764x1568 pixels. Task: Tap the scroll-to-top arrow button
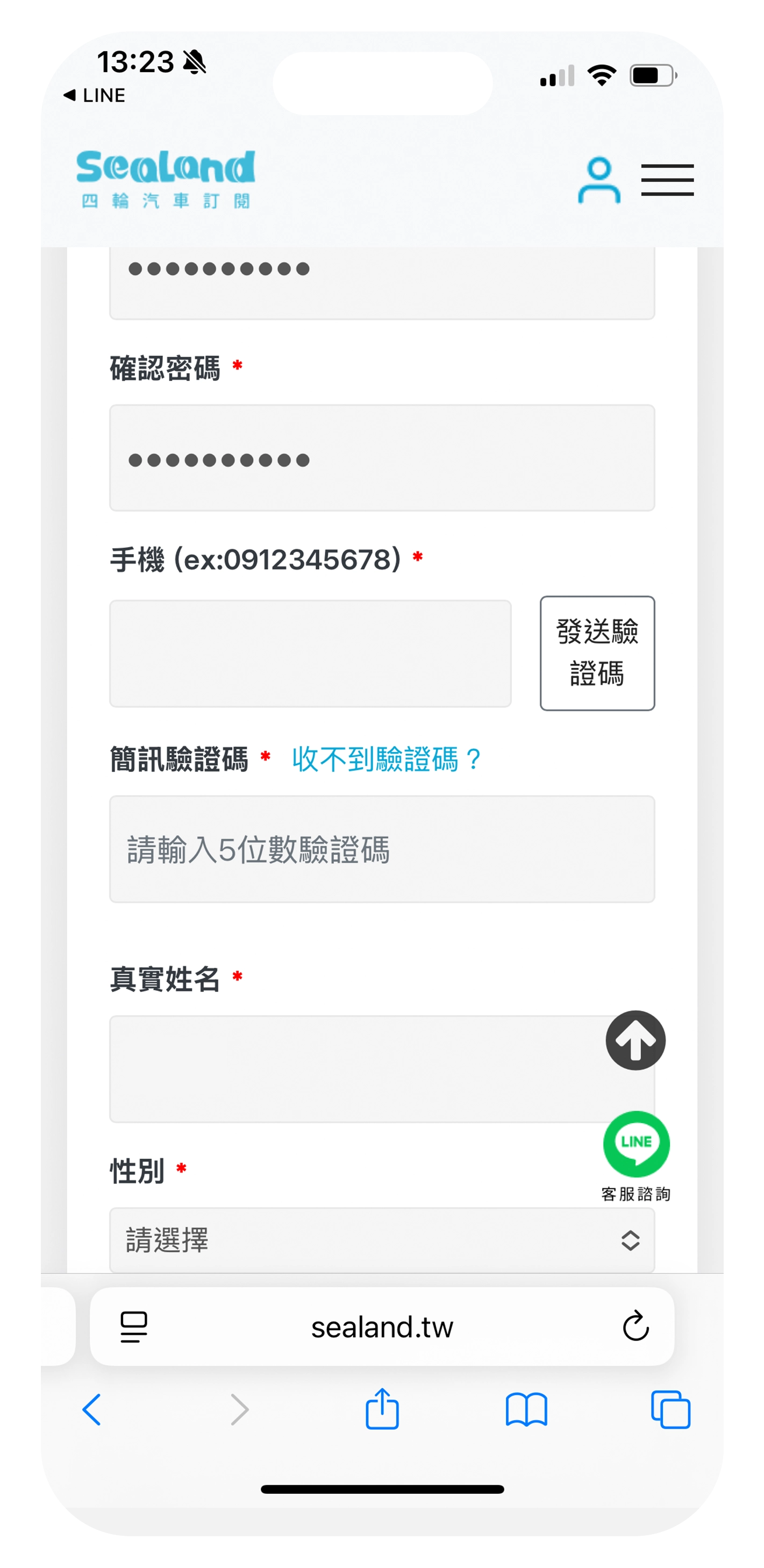(635, 1040)
